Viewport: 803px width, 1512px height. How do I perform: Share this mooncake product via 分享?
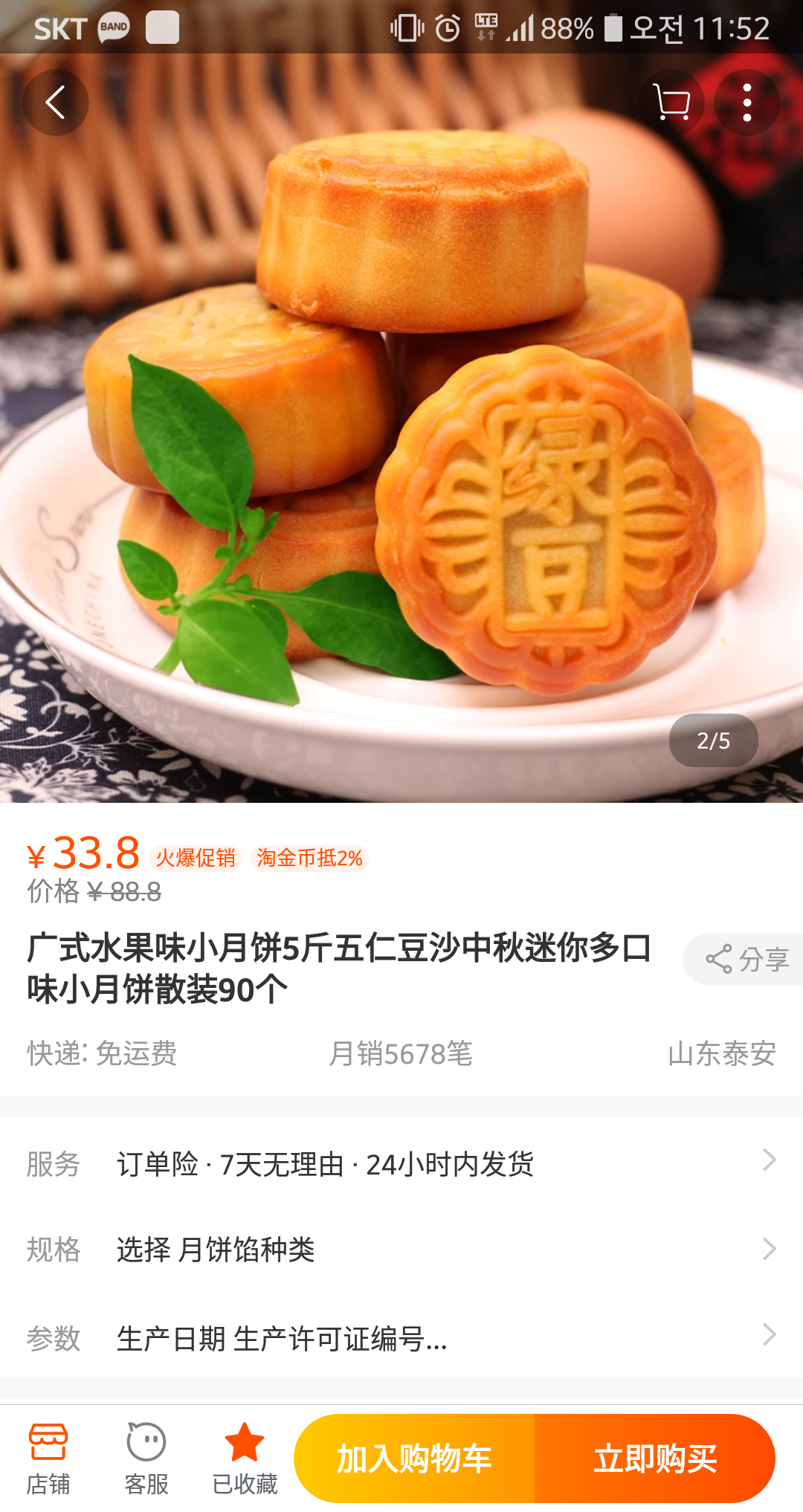[746, 959]
